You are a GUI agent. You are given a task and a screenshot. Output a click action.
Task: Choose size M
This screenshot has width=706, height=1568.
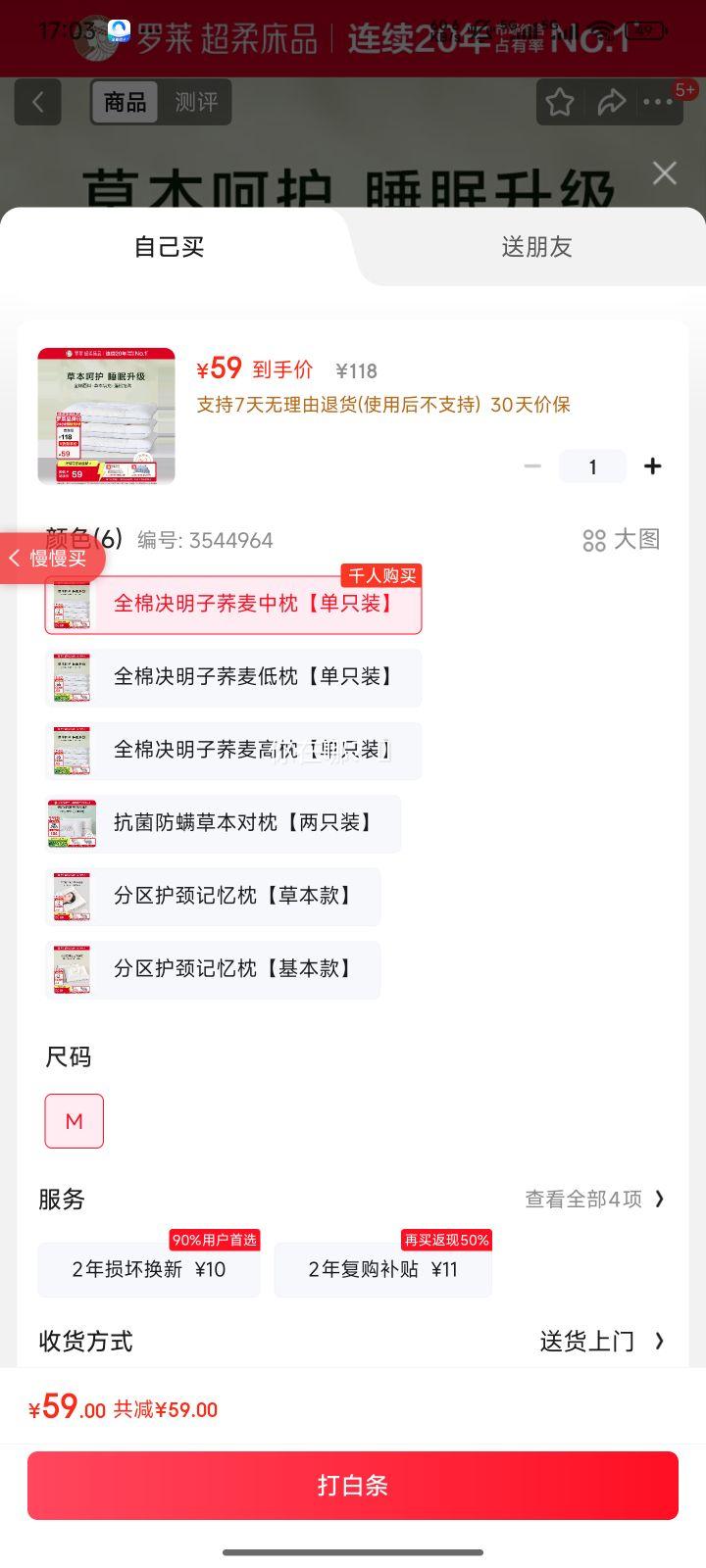(x=74, y=1120)
